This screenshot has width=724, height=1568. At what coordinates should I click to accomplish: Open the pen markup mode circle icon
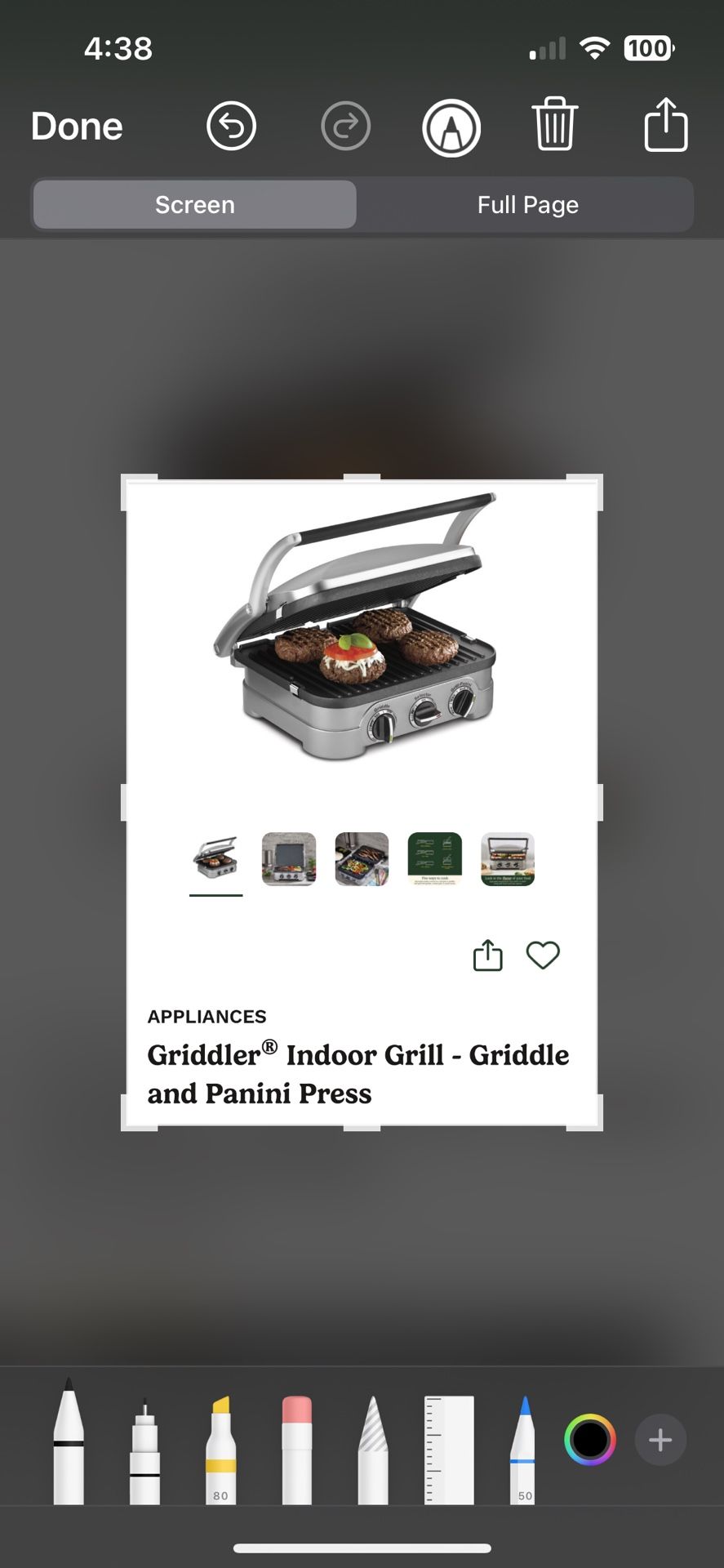point(452,127)
